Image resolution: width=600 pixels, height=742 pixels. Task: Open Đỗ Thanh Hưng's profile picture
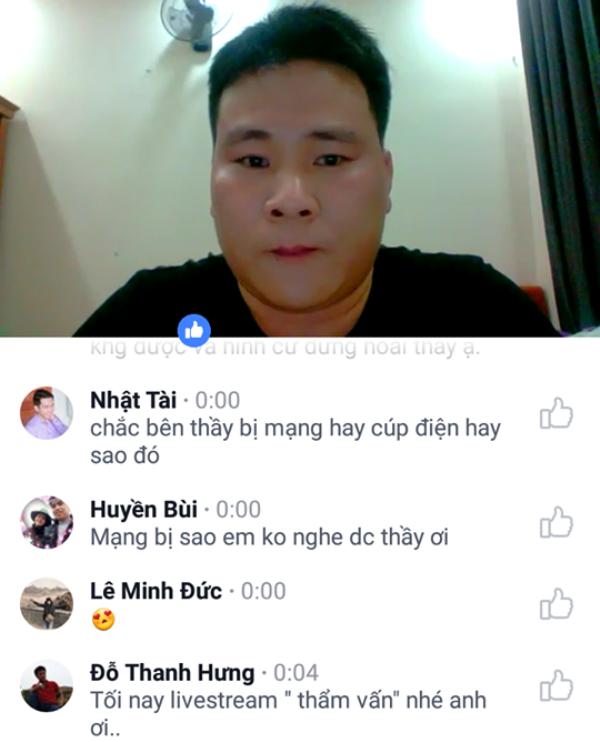[x=47, y=685]
